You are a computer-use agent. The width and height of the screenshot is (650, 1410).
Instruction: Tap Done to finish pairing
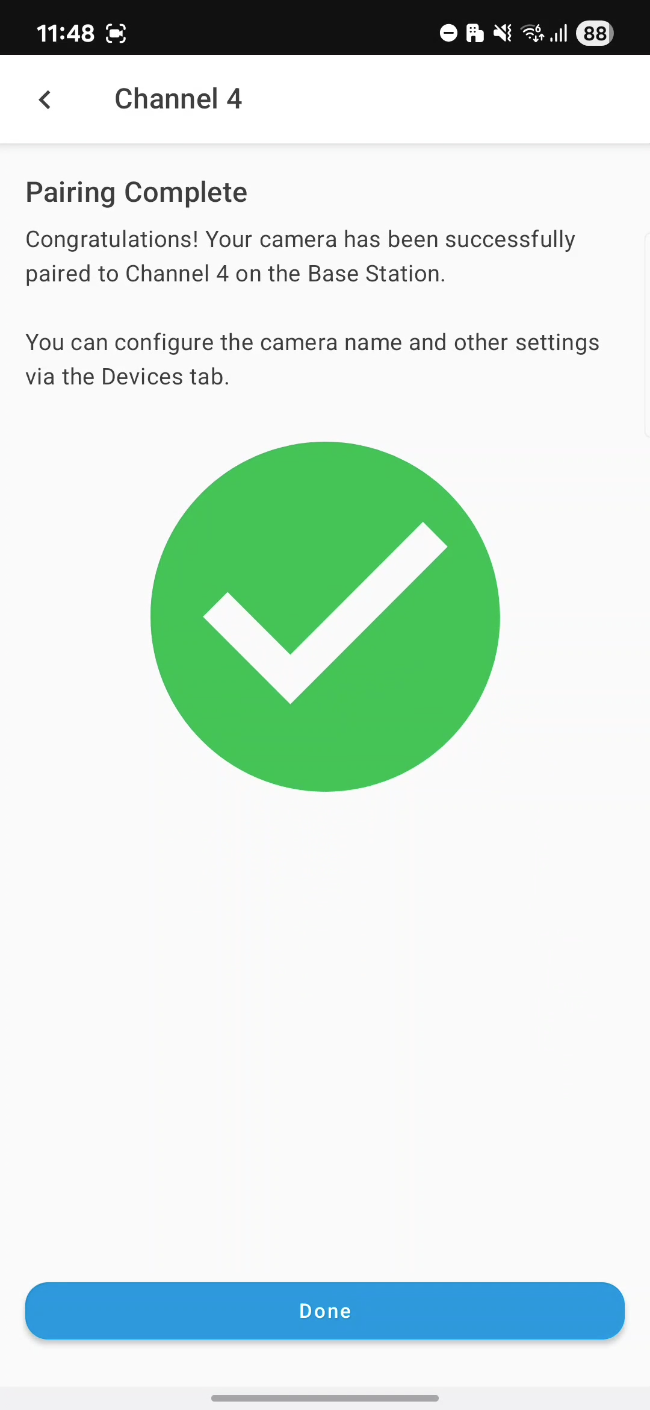pyautogui.click(x=325, y=1311)
